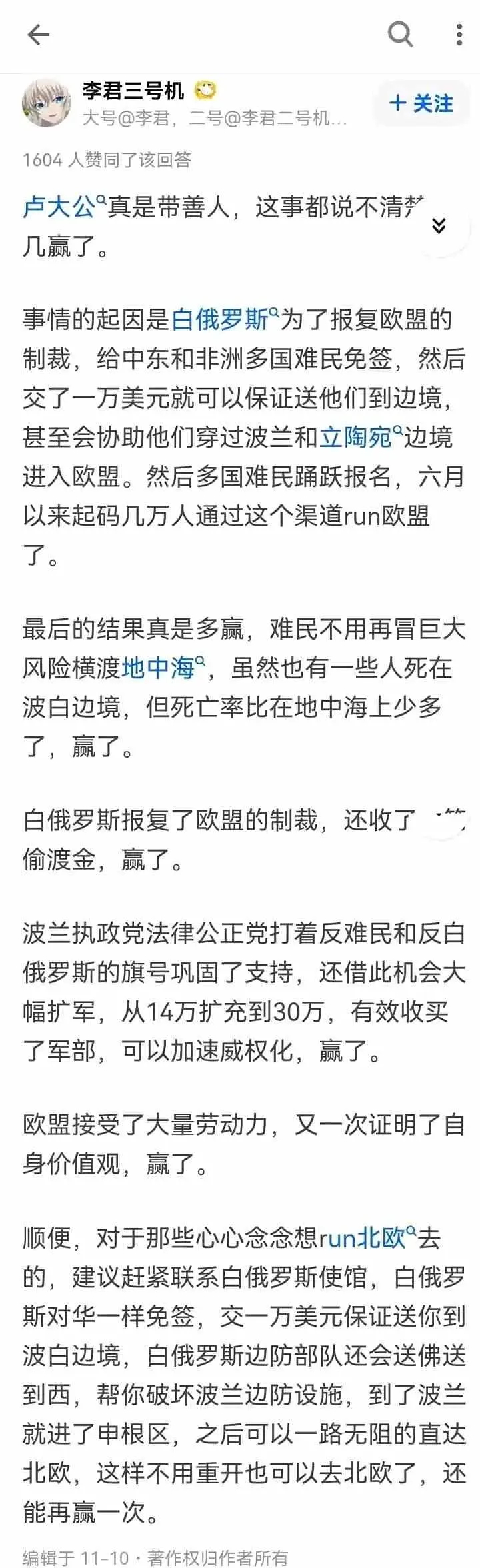The image size is (480, 1568).
Task: Open the 白俄罗斯 search link
Action: click(225, 320)
